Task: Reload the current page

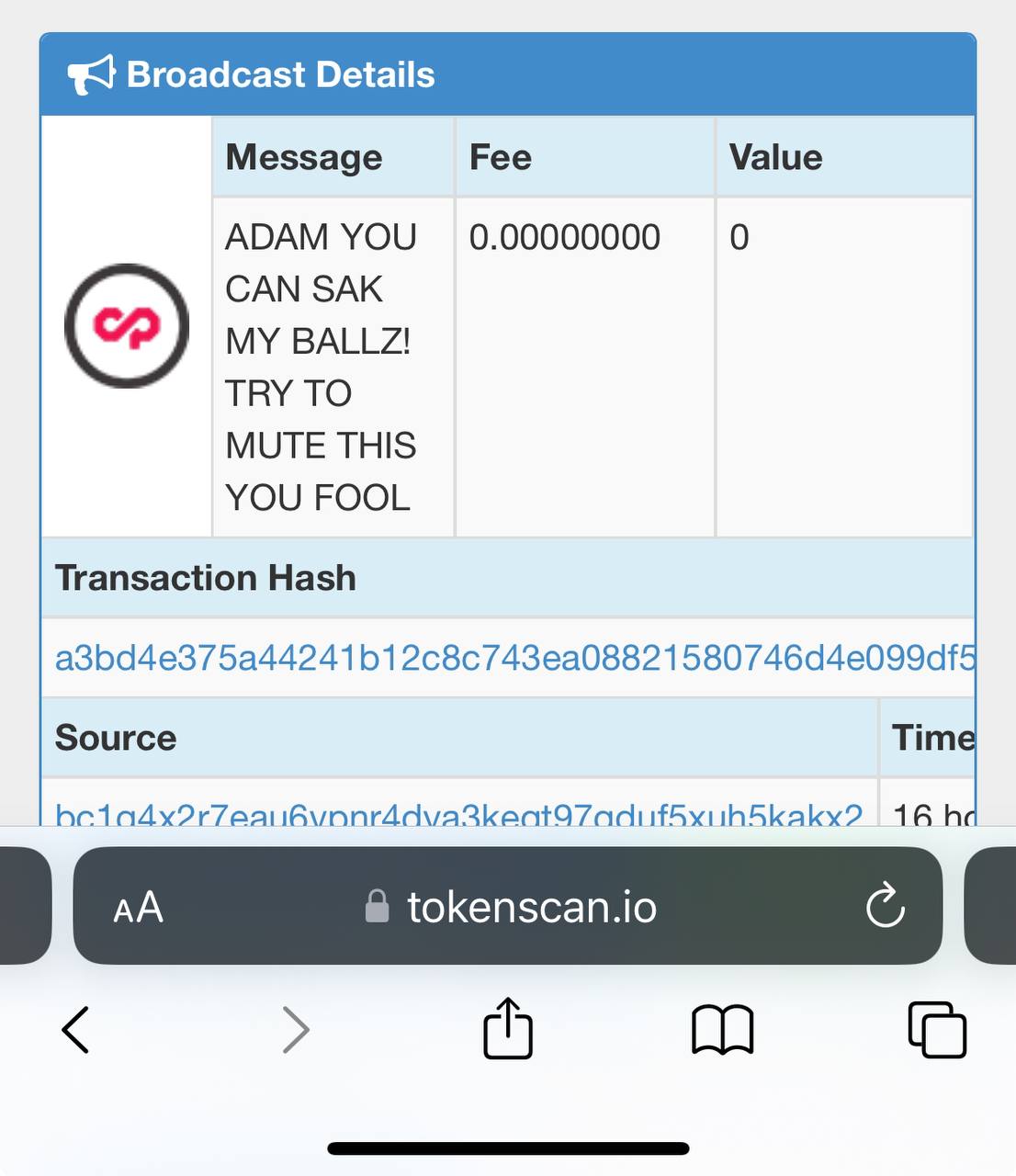Action: coord(885,907)
